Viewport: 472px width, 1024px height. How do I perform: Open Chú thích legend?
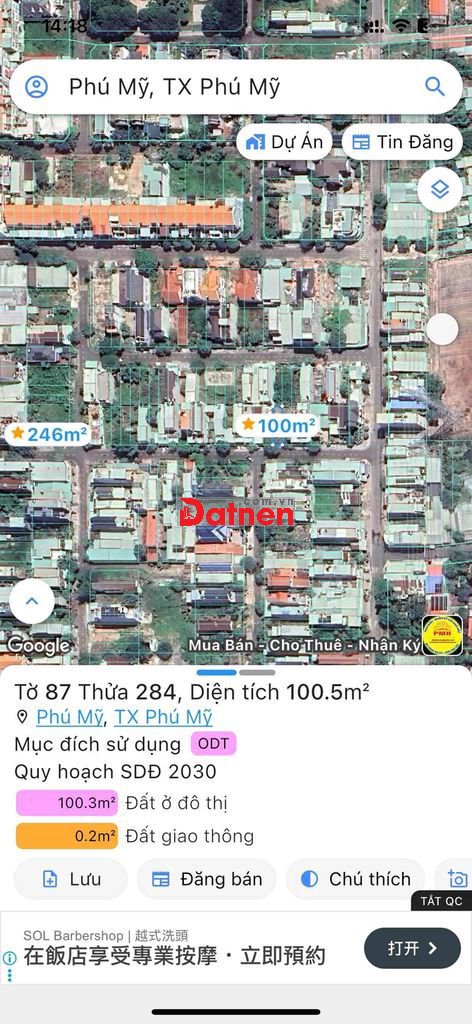(x=355, y=879)
